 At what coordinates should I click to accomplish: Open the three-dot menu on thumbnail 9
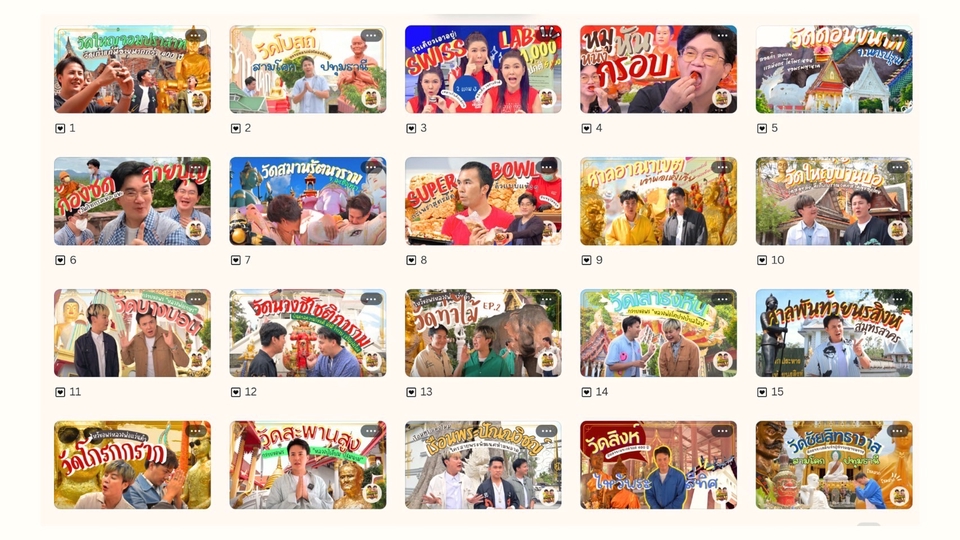(722, 167)
